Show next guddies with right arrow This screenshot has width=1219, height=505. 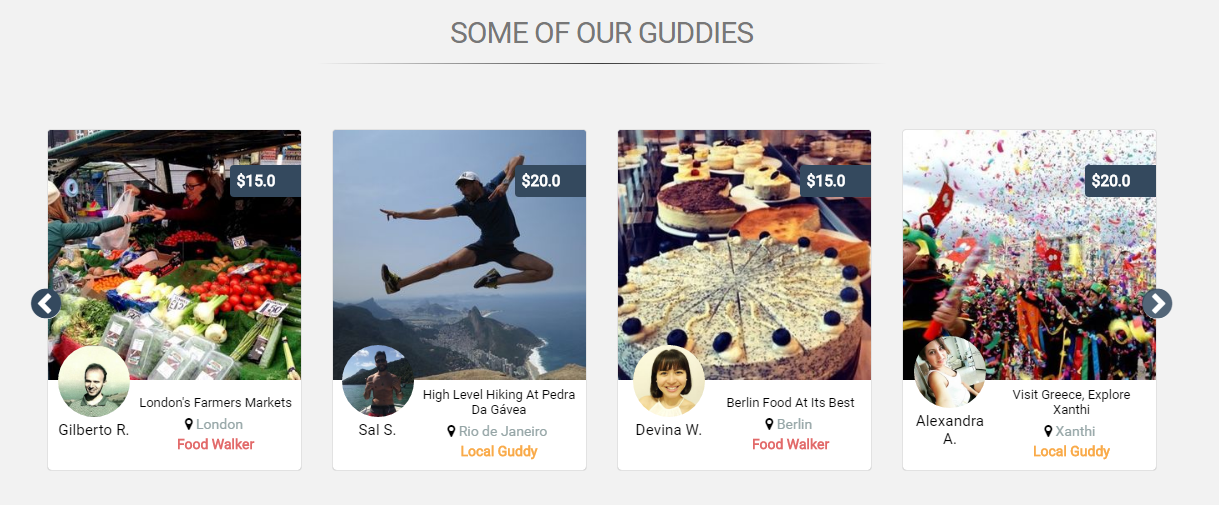tap(1157, 303)
